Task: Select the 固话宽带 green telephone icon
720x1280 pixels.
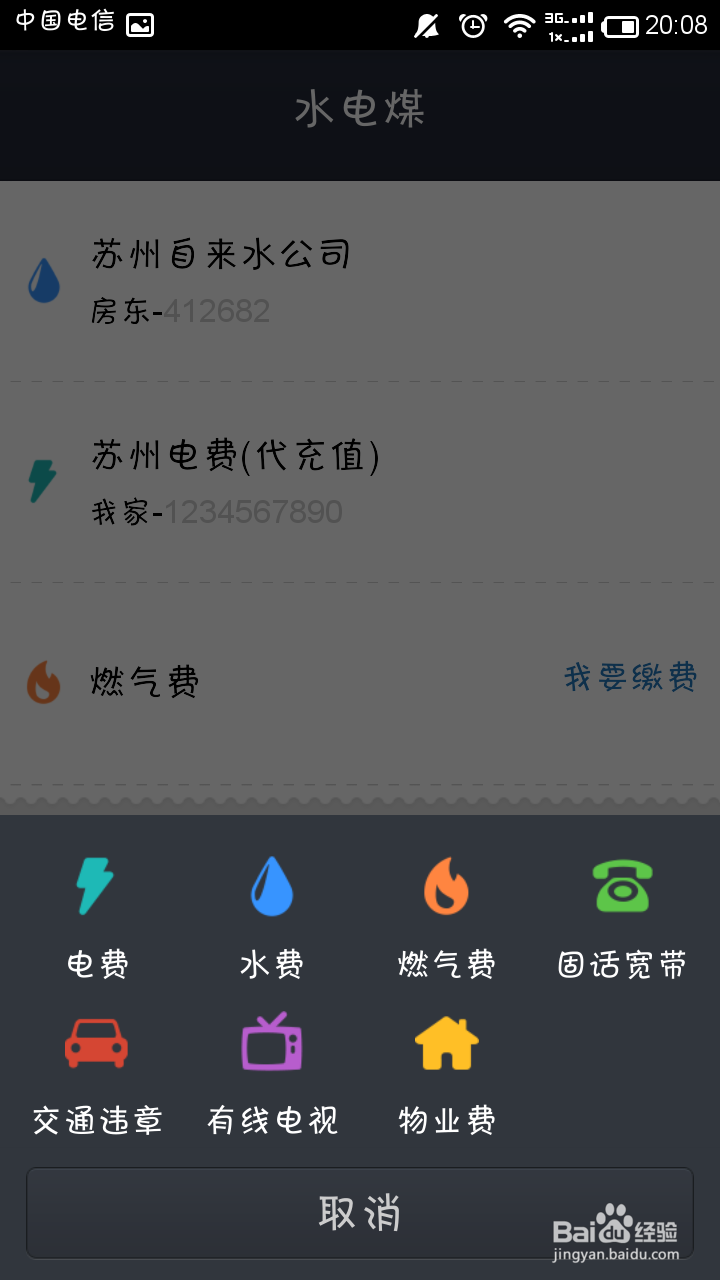Action: click(621, 888)
